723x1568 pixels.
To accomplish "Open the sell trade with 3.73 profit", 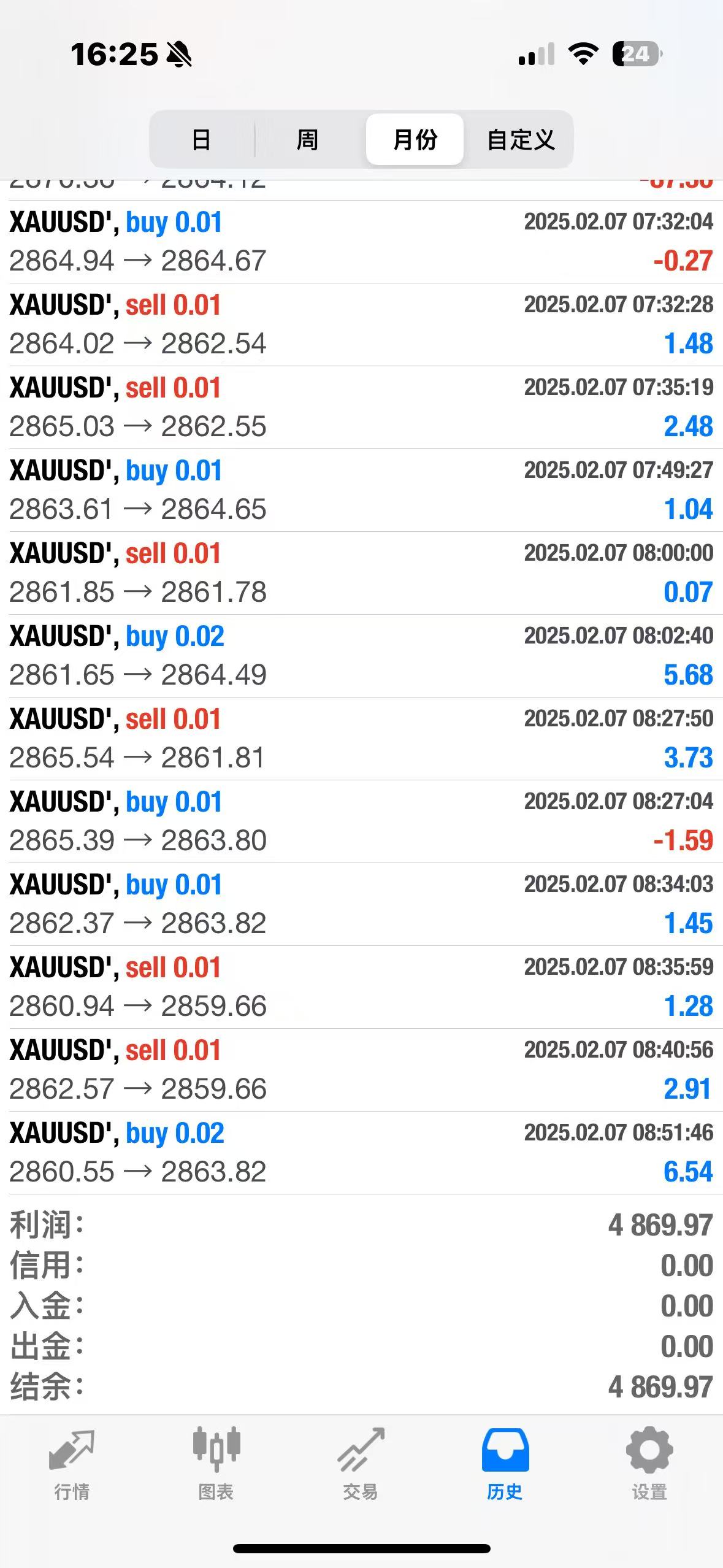I will tap(361, 739).
